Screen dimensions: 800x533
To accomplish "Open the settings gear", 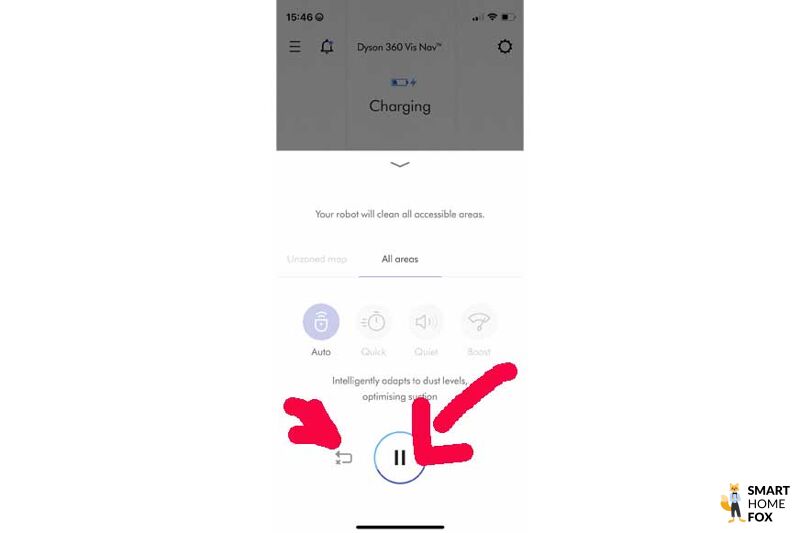I will click(505, 47).
